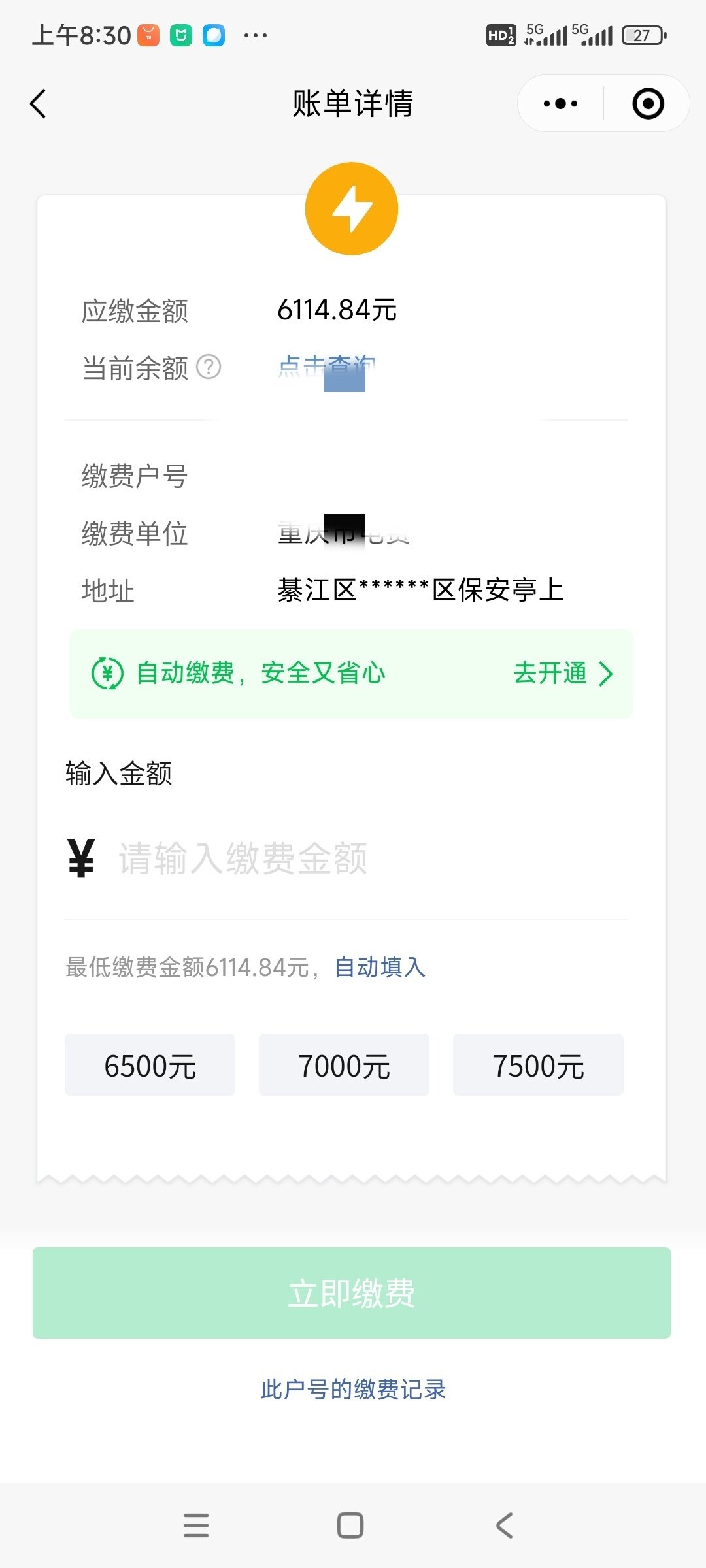Screen dimensions: 706x1568
Task: Tap 自动填入 to fill minimum amount
Action: click(x=380, y=967)
